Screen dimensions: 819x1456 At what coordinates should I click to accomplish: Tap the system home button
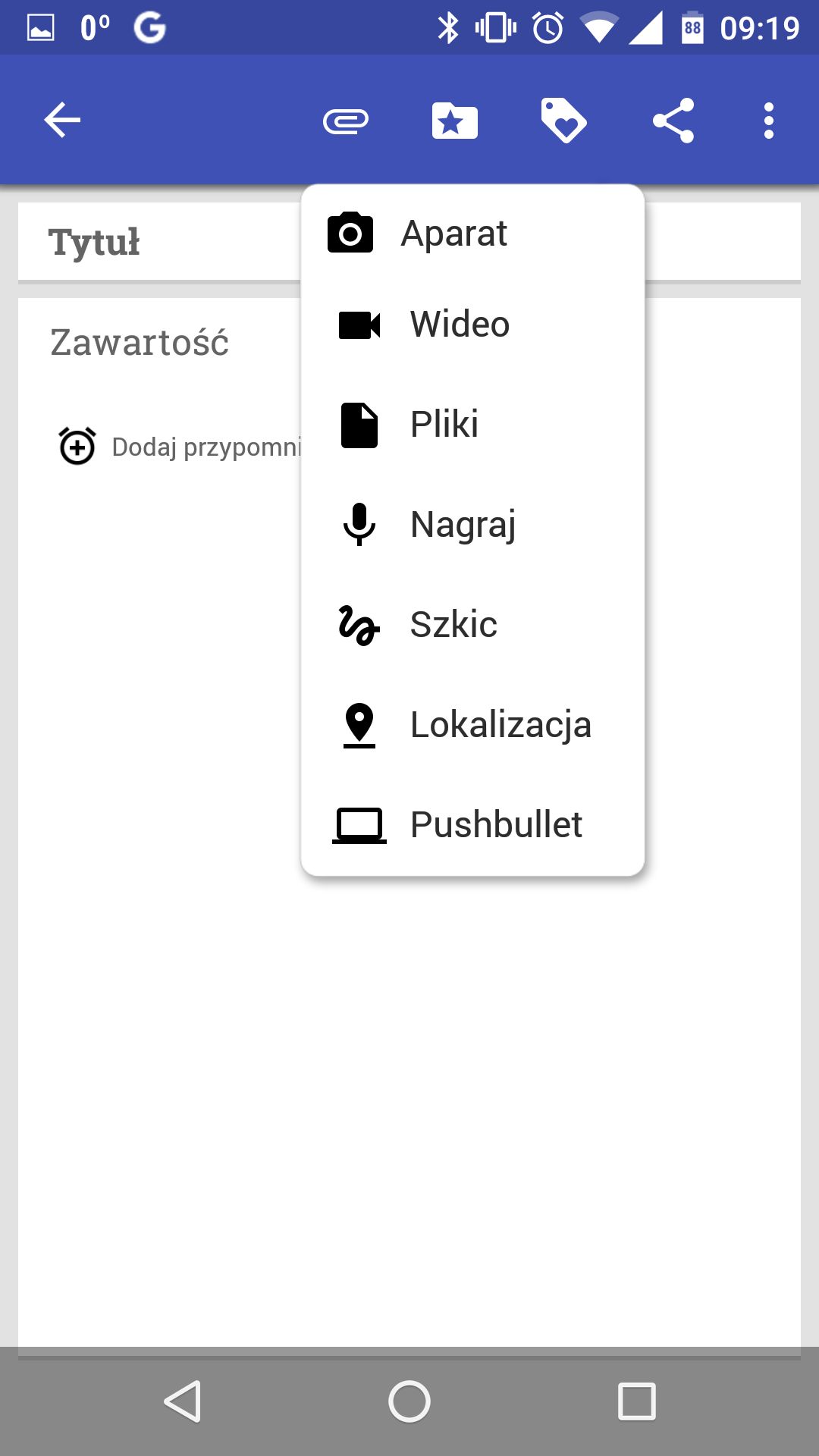pyautogui.click(x=409, y=1401)
